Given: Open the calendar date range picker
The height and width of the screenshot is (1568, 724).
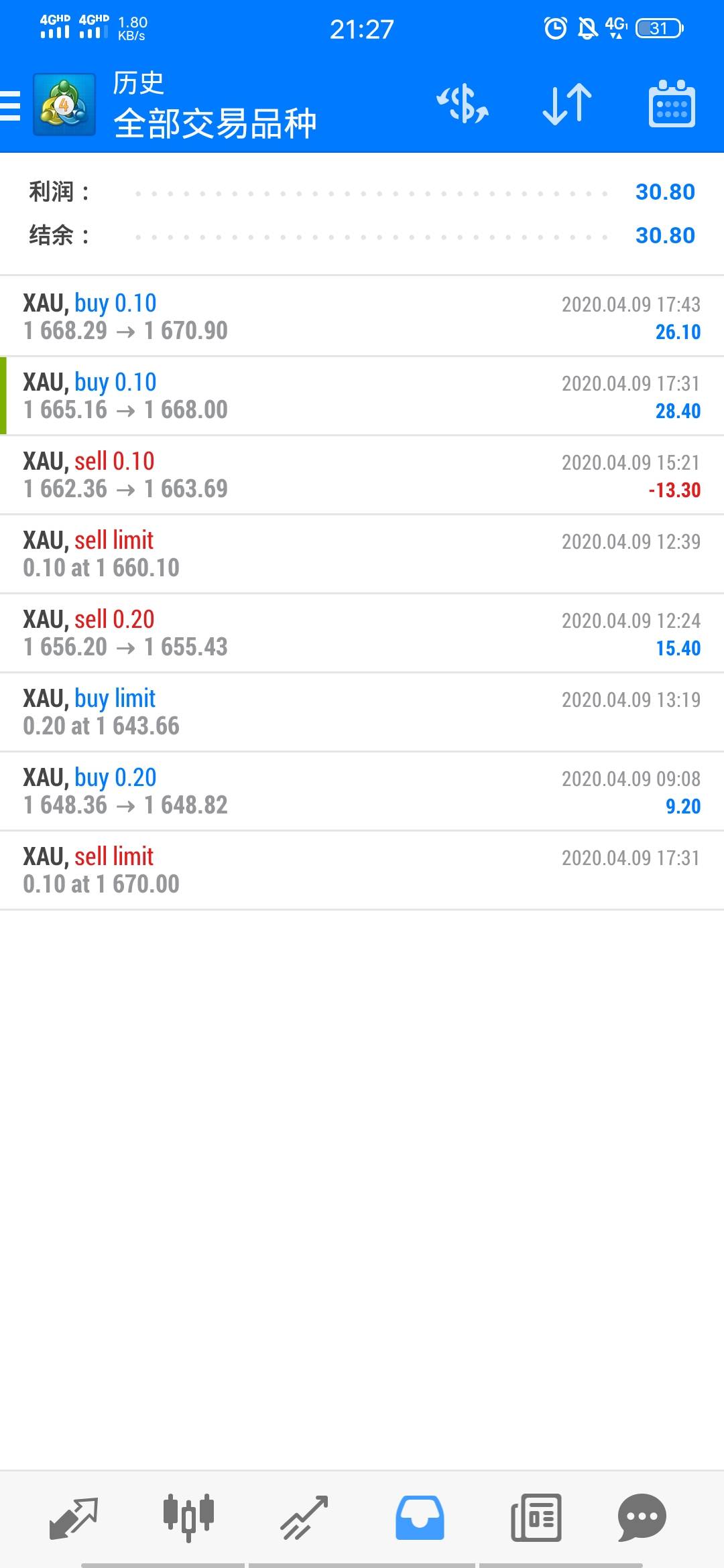Looking at the screenshot, I should (x=672, y=105).
